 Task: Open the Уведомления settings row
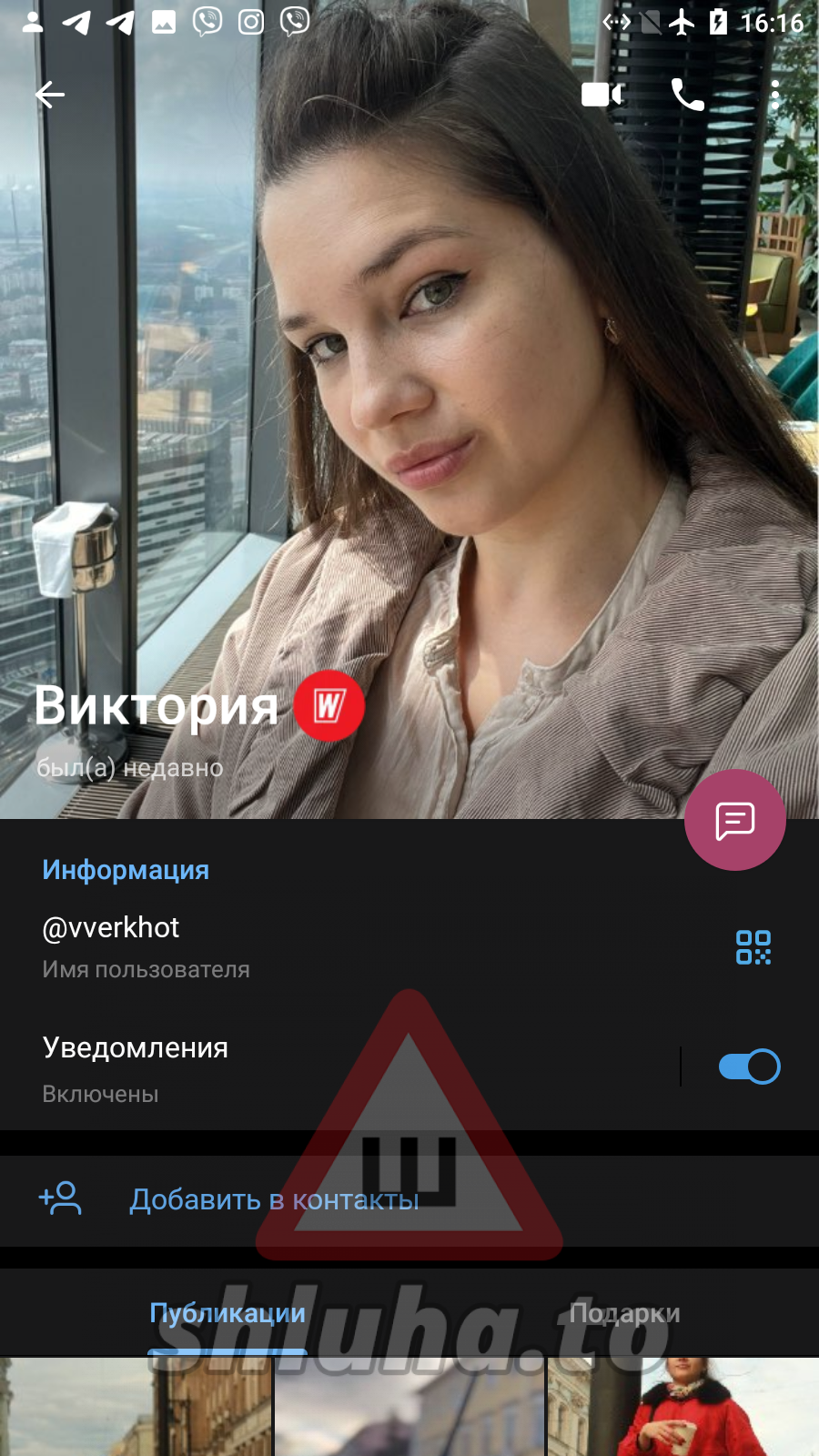(273, 1068)
